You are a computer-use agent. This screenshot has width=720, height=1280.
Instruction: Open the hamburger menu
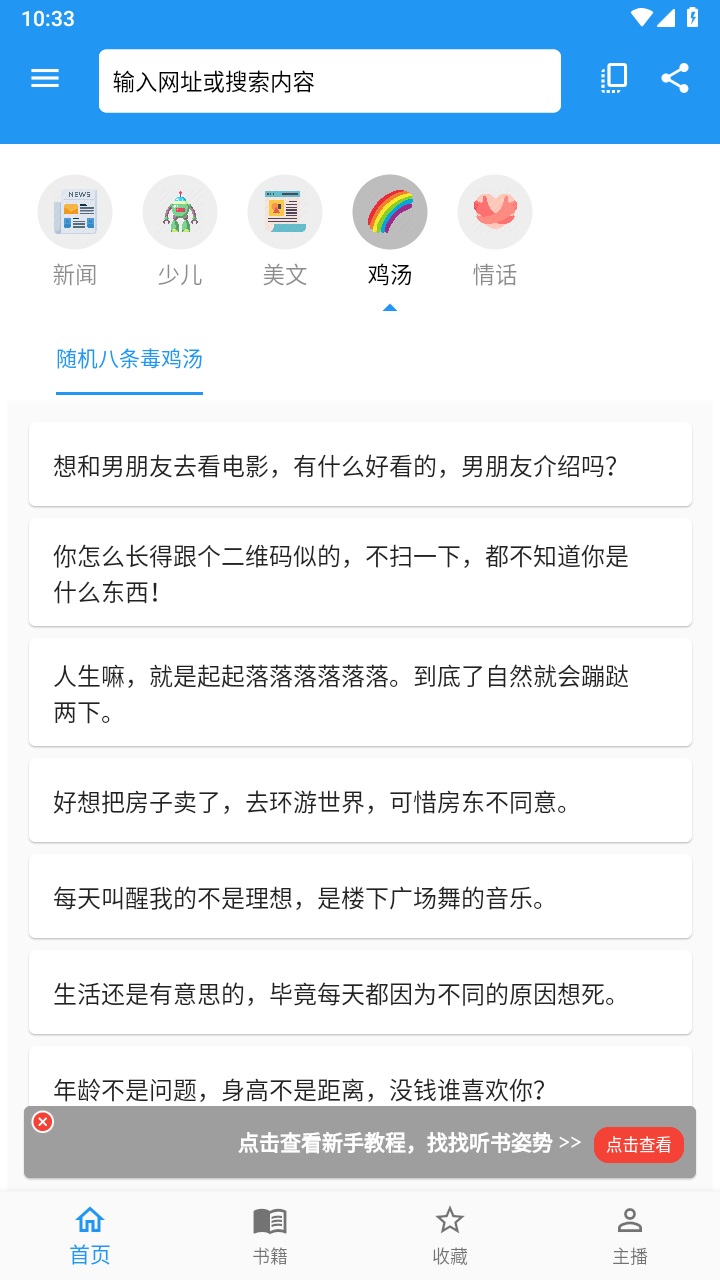pyautogui.click(x=44, y=79)
